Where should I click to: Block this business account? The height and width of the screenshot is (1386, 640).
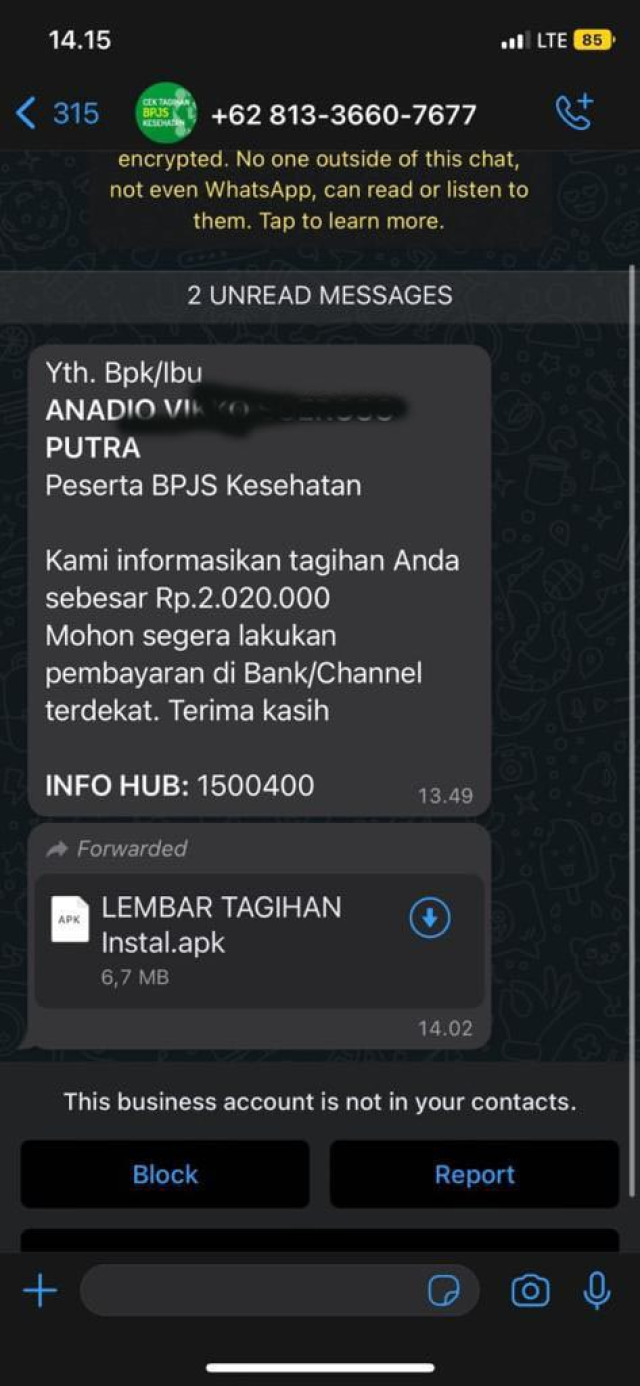pyautogui.click(x=165, y=1174)
